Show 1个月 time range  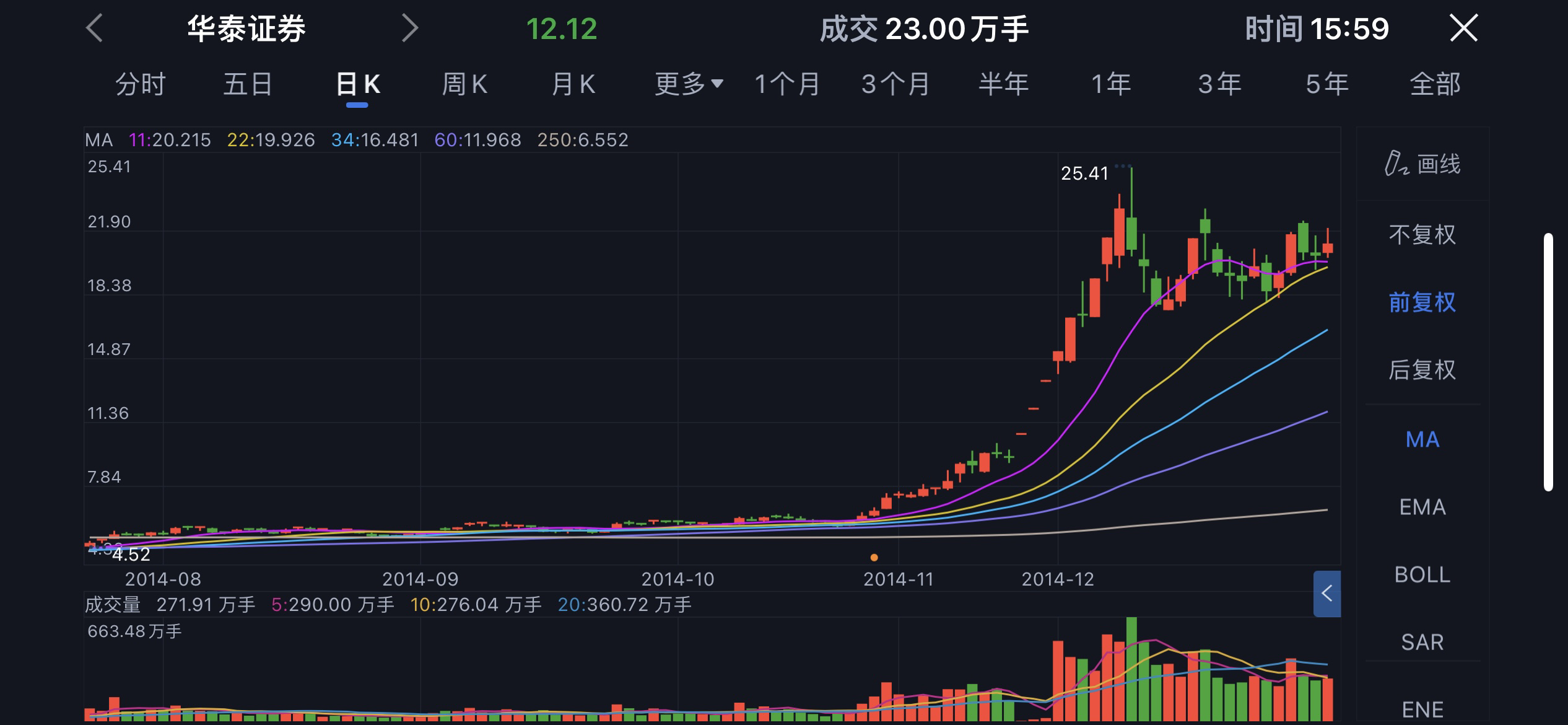(787, 84)
